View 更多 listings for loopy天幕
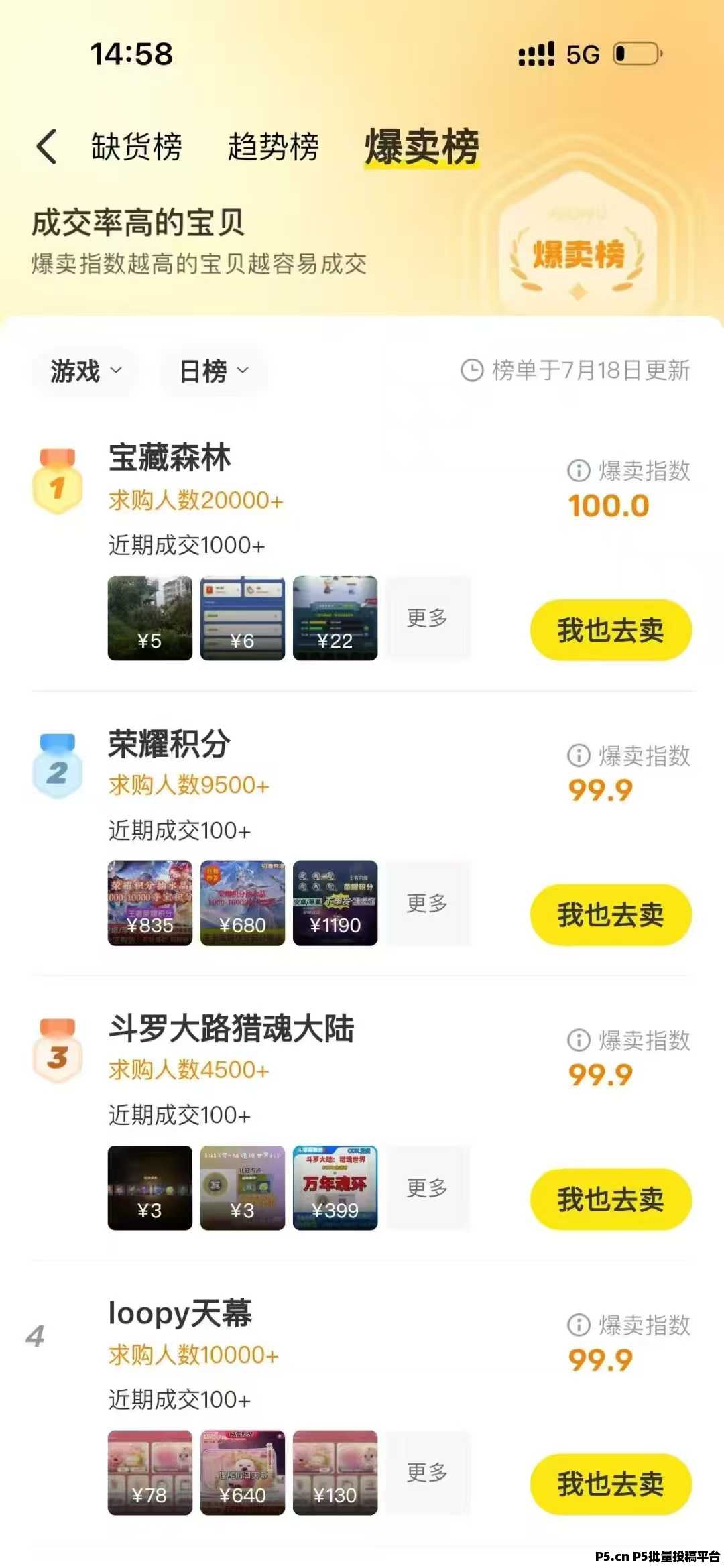 (x=428, y=1473)
